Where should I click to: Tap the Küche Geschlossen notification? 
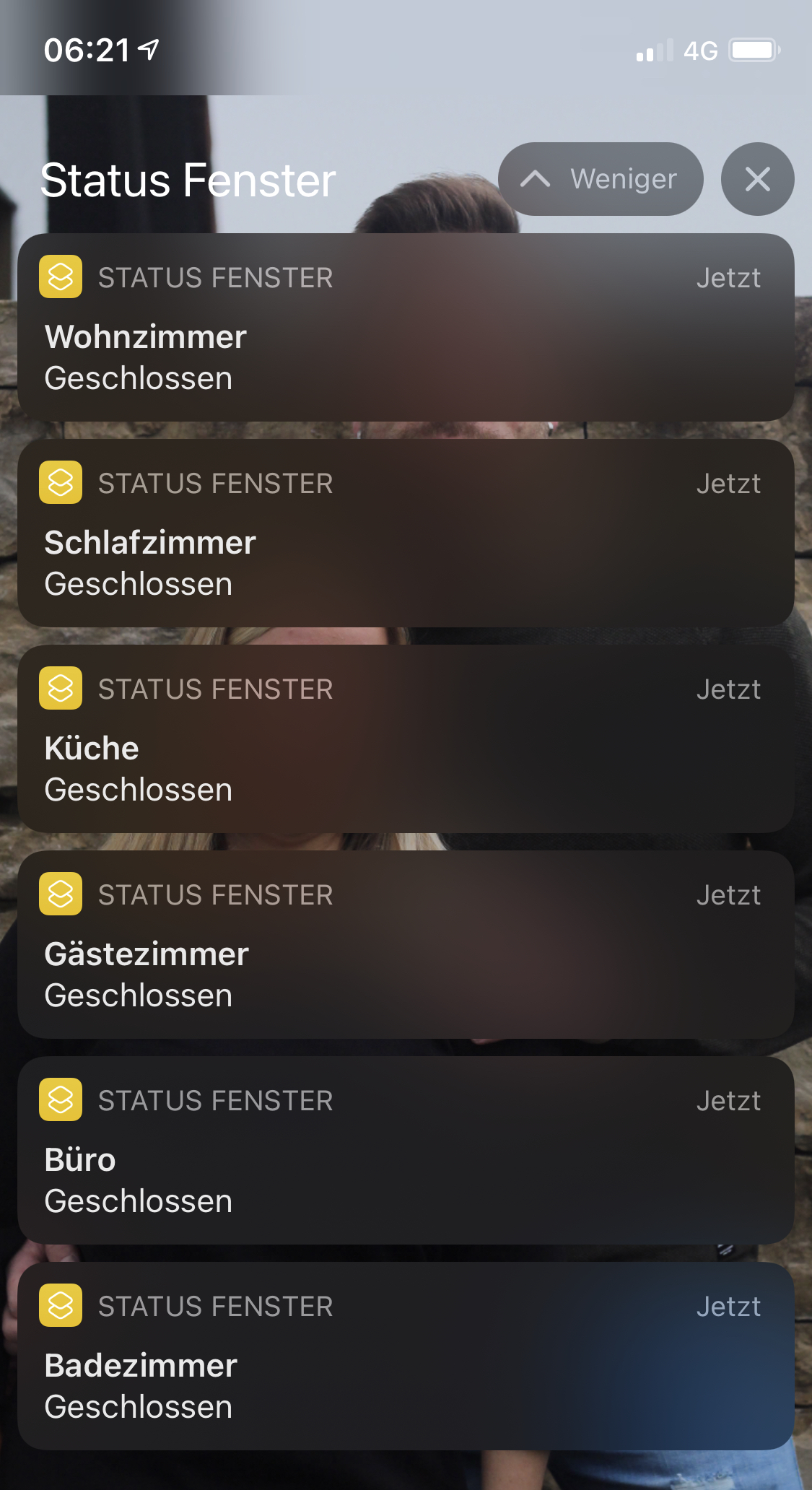pos(406,739)
